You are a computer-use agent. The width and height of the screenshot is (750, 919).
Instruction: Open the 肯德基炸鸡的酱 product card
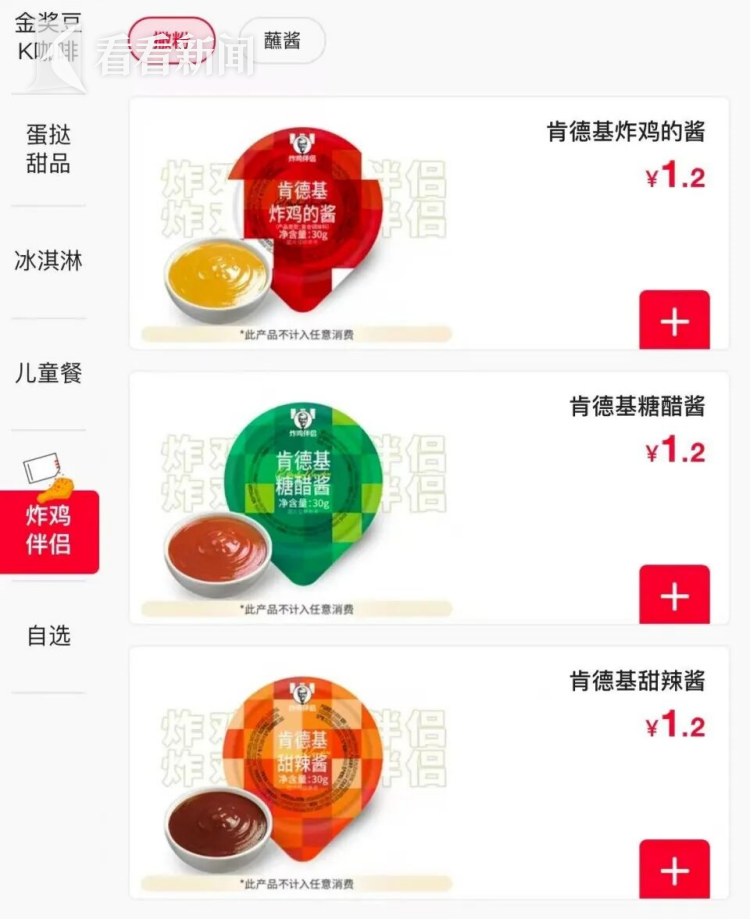430,224
